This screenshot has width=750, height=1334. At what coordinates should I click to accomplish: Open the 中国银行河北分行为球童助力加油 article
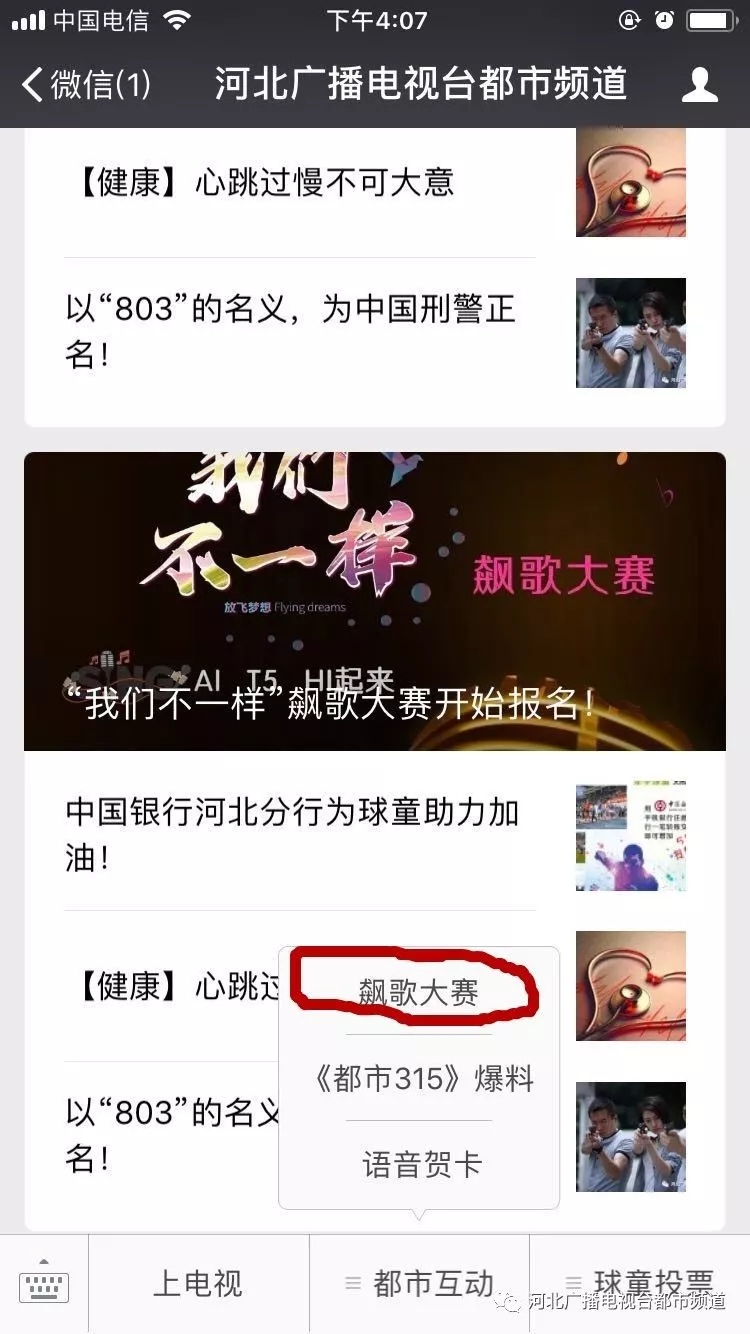(294, 834)
